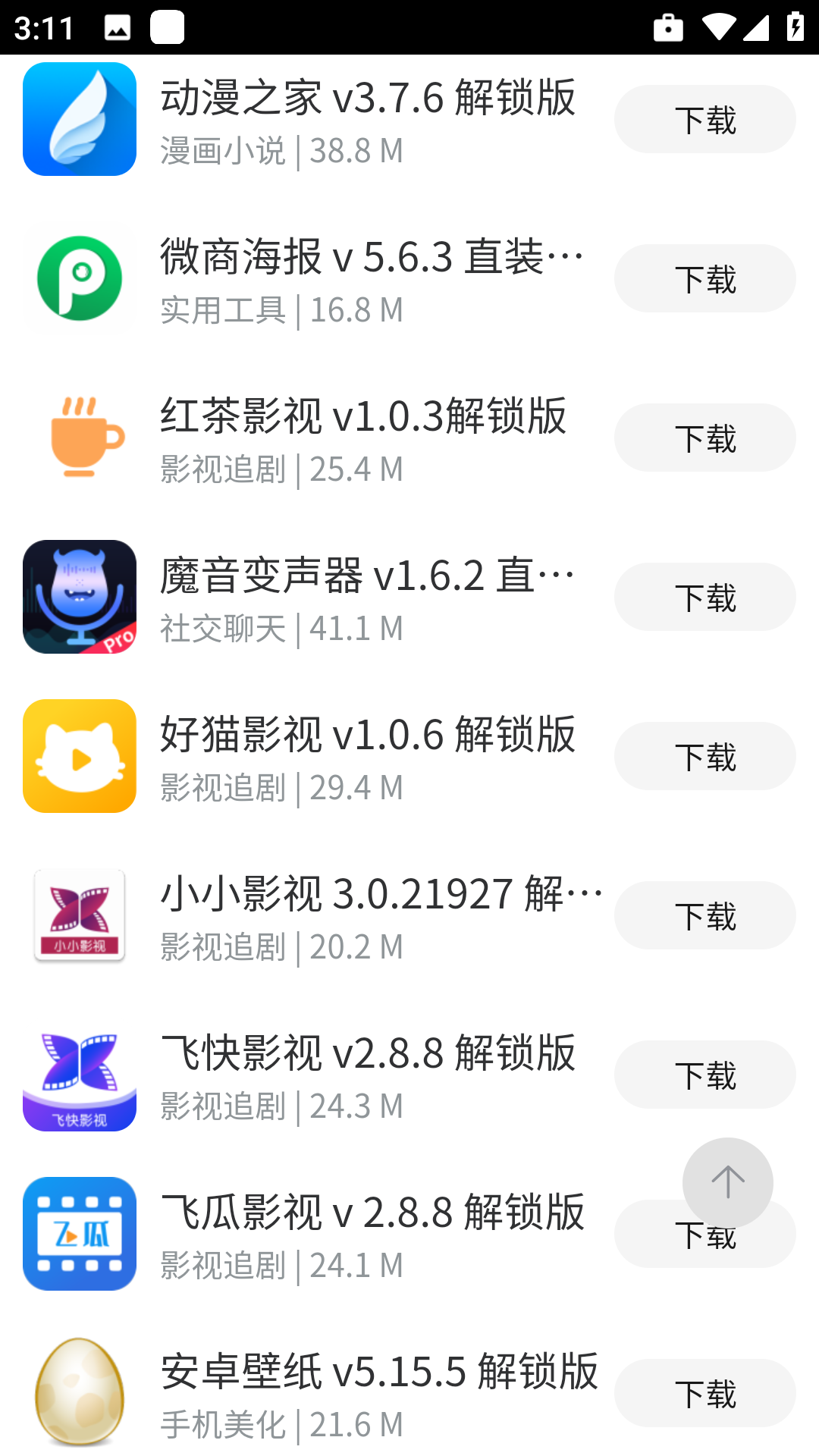Download 红茶影视 v1.0.3解锁版
Viewport: 819px width, 1456px height.
(x=704, y=438)
